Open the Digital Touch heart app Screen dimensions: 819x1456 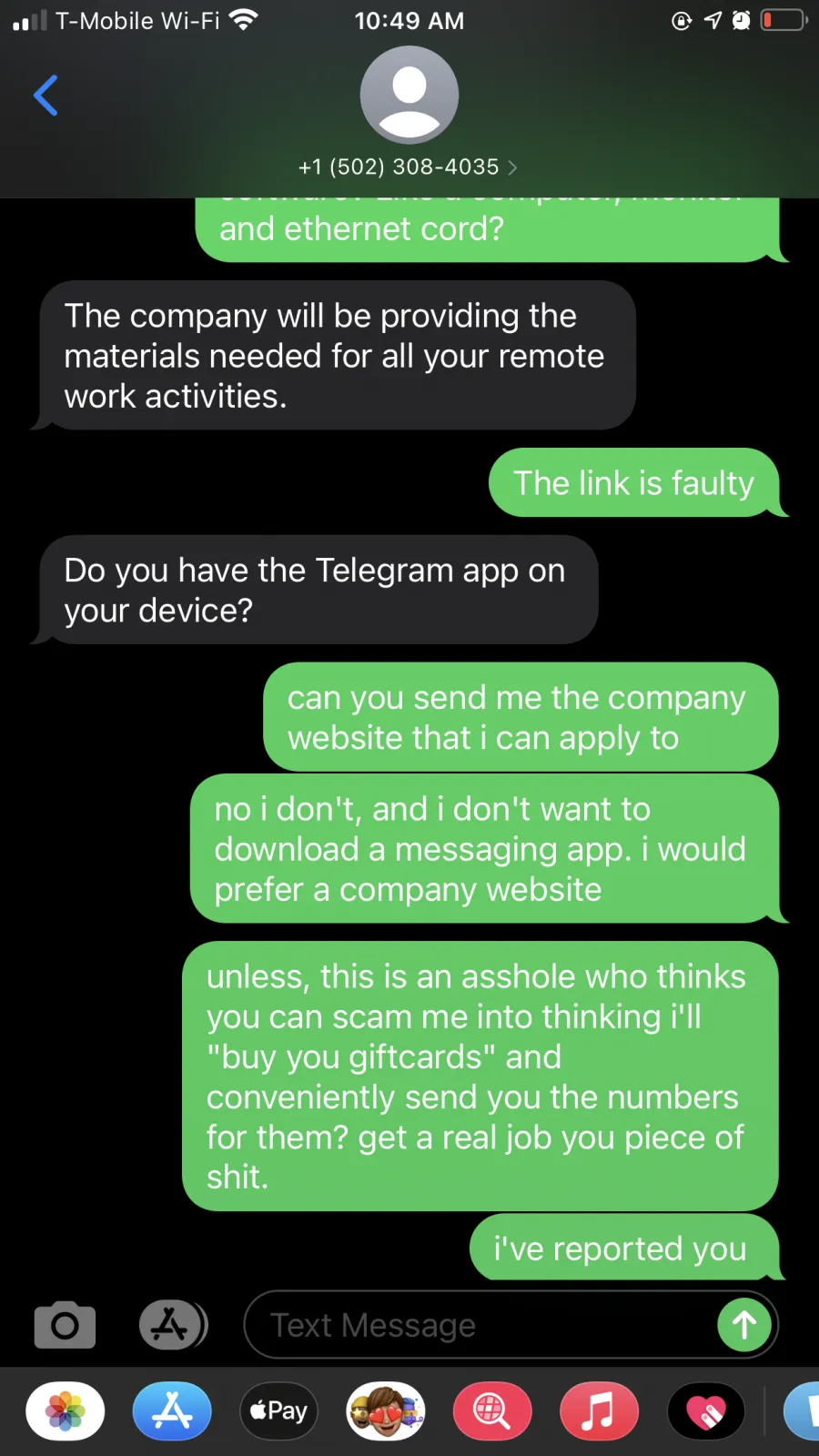706,1411
